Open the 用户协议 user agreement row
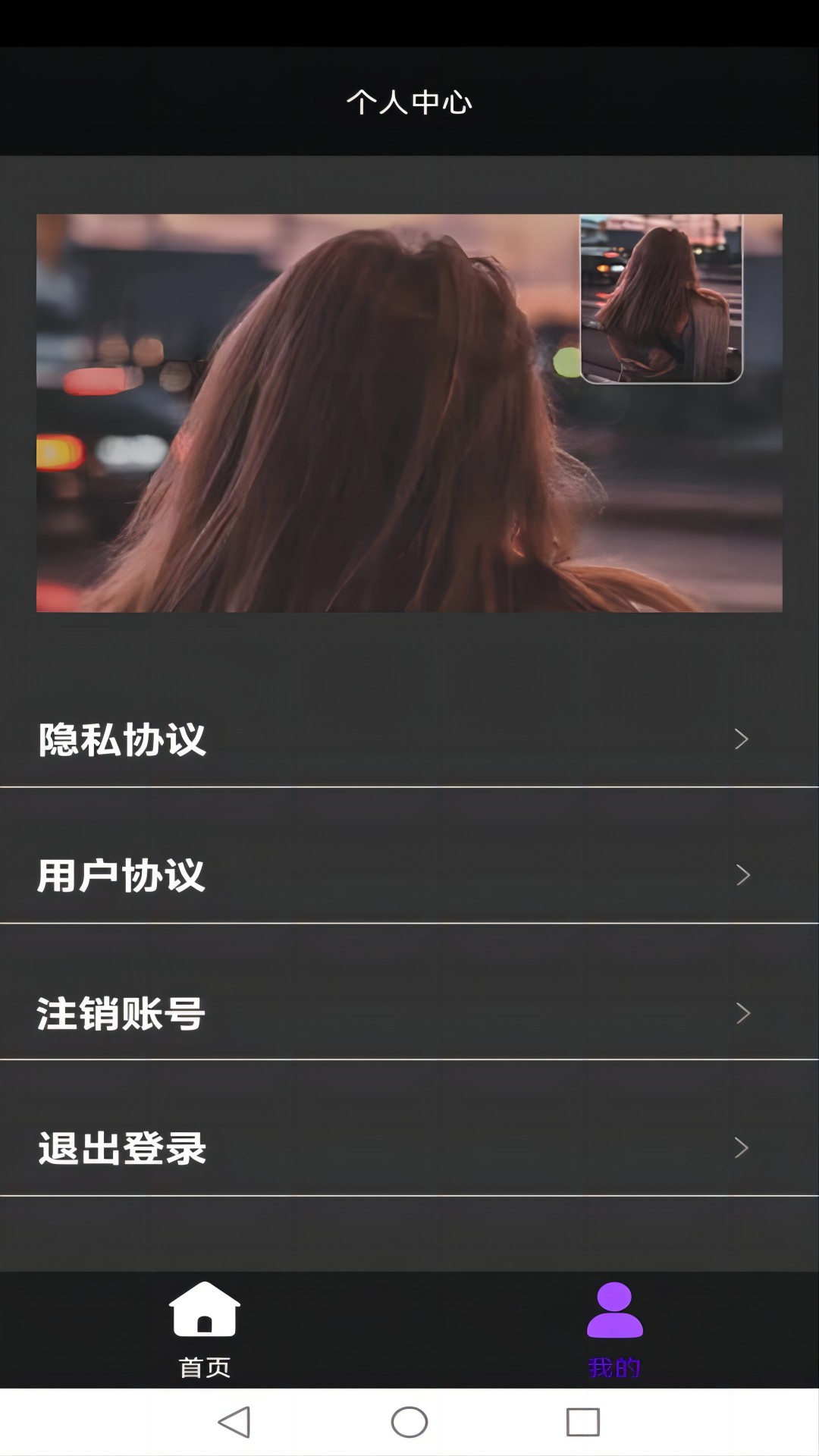Image resolution: width=819 pixels, height=1456 pixels. 409,875
